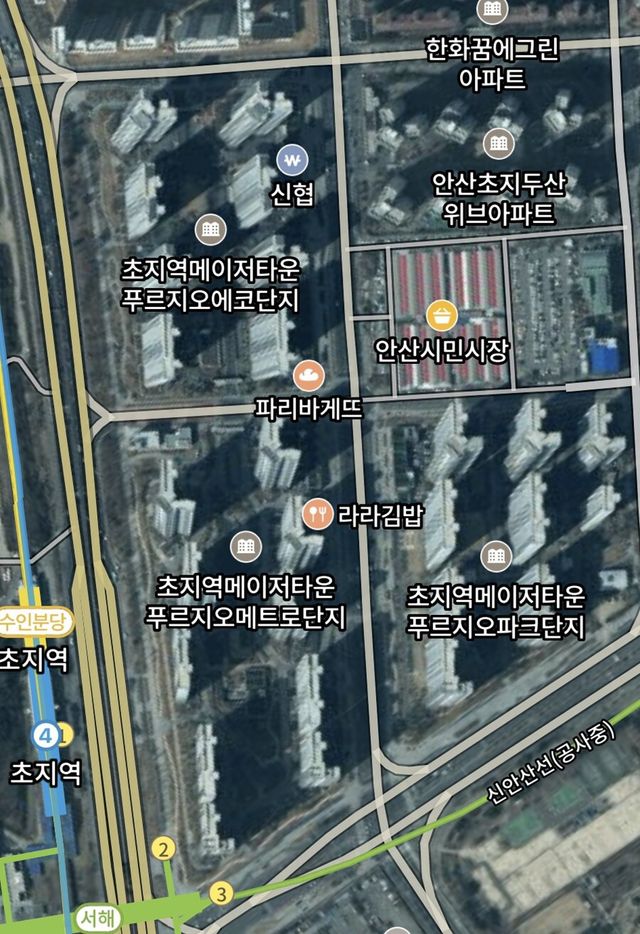Tap the 라라김밥 restaurant pin
The image size is (640, 934).
(x=317, y=514)
